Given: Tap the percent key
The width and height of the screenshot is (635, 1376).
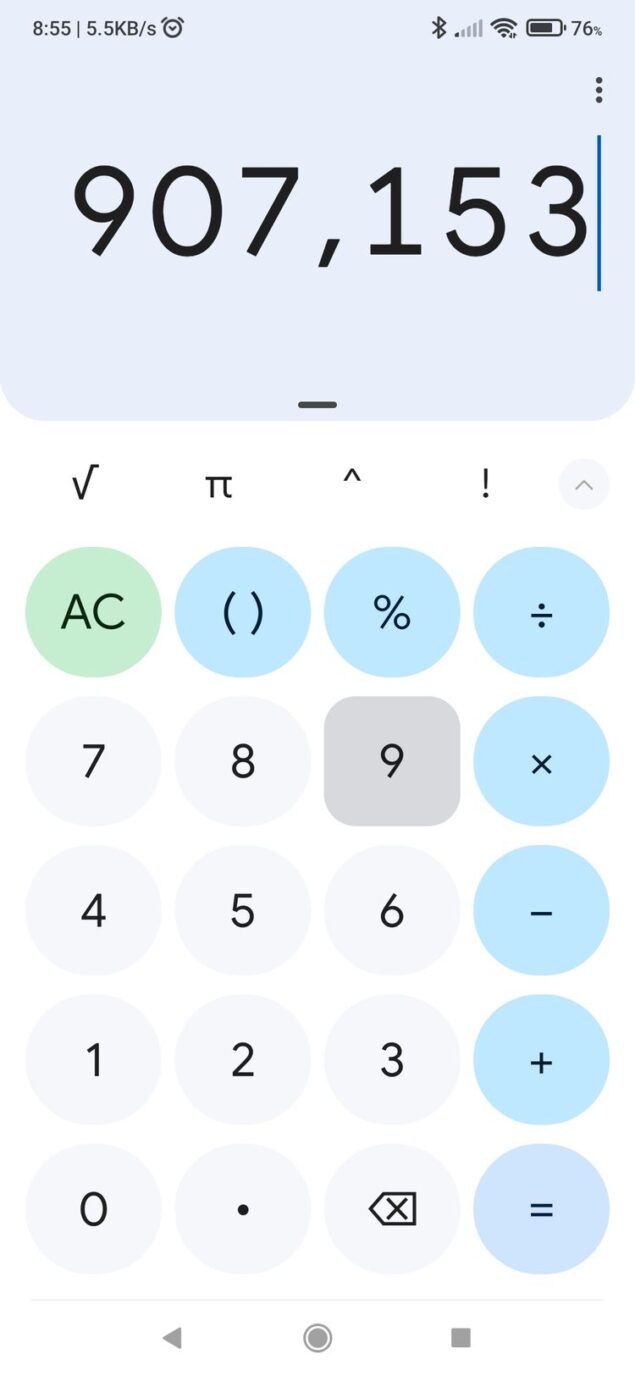Looking at the screenshot, I should 392,612.
